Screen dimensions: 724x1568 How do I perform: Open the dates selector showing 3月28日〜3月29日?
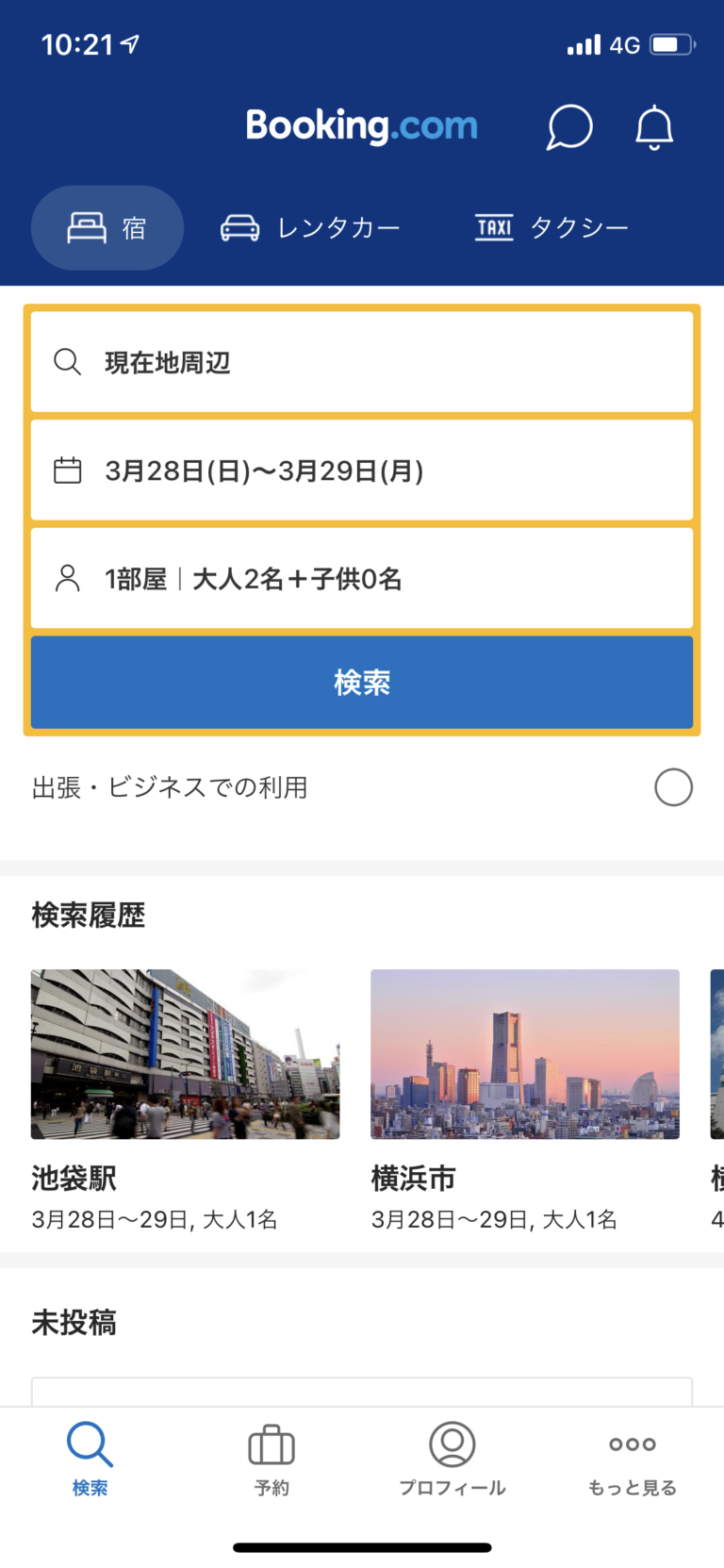point(362,469)
